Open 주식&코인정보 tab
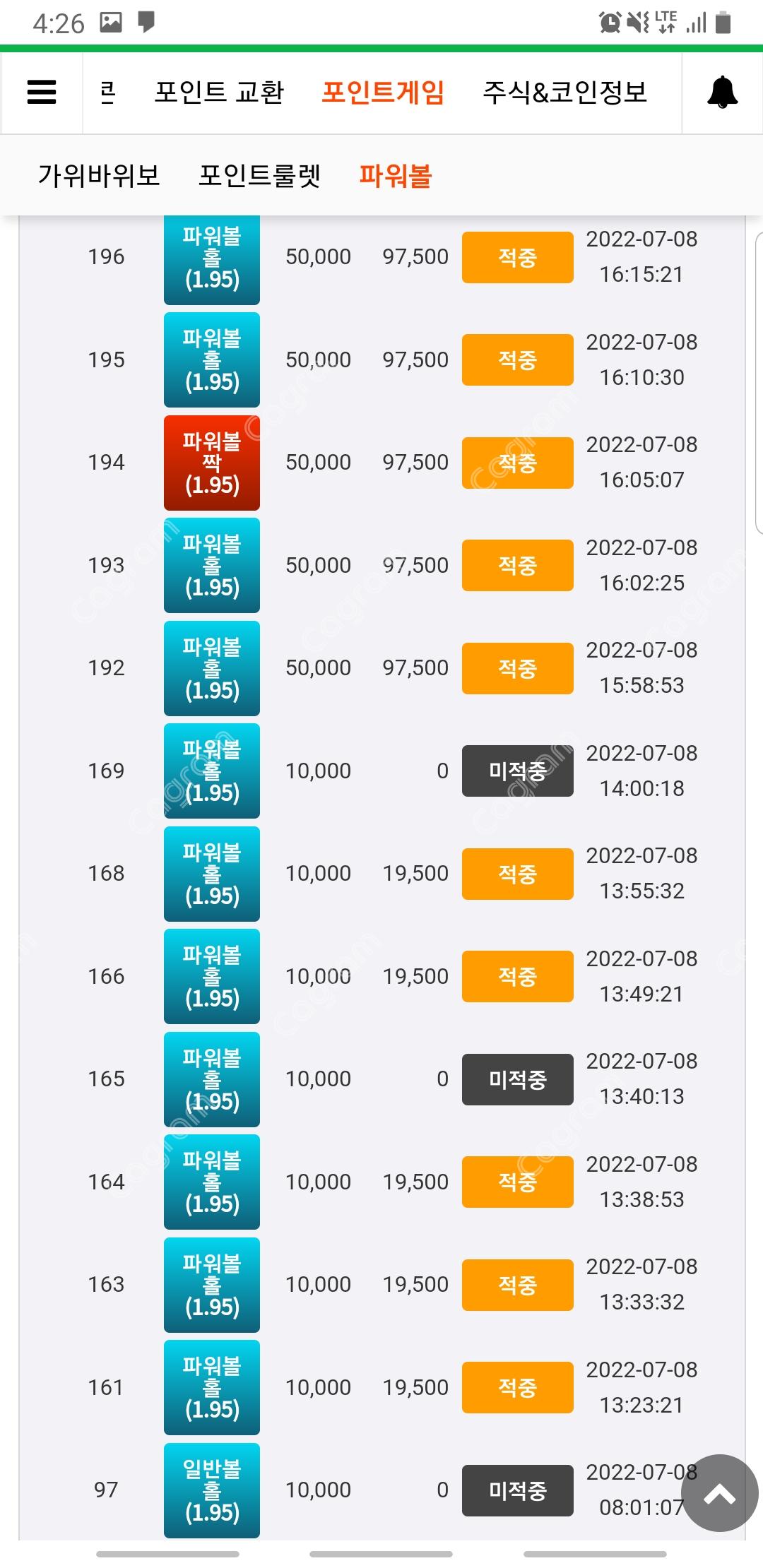This screenshot has width=763, height=1568. [564, 93]
